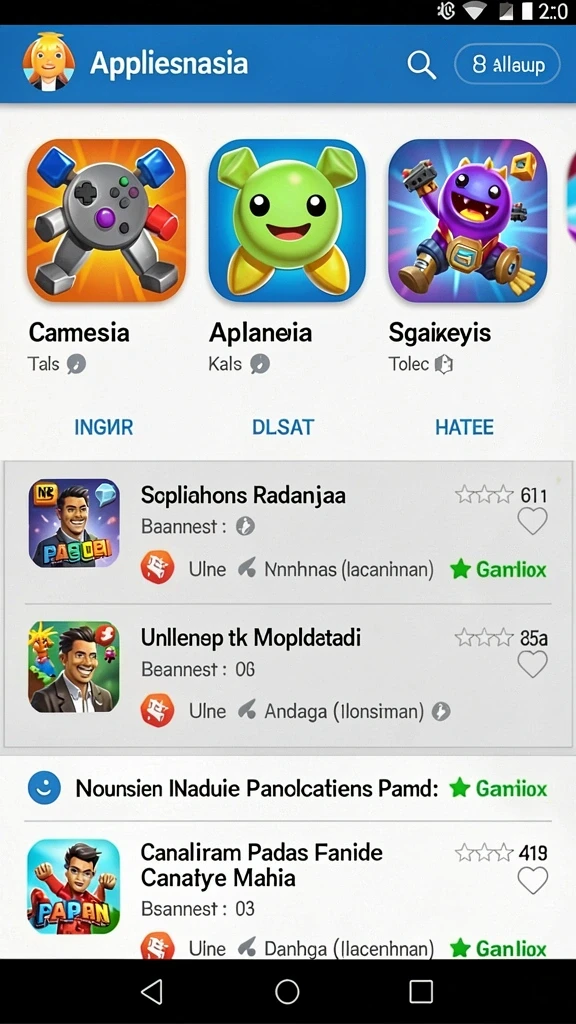Viewport: 576px width, 1024px height.
Task: Switch to the DLSAT tab
Action: (283, 427)
